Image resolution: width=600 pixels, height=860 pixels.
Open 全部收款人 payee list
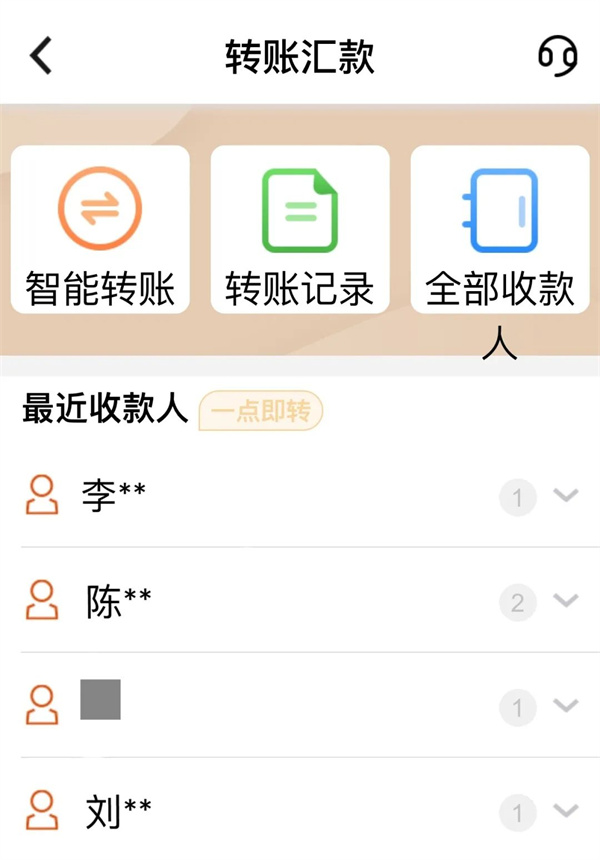[500, 229]
